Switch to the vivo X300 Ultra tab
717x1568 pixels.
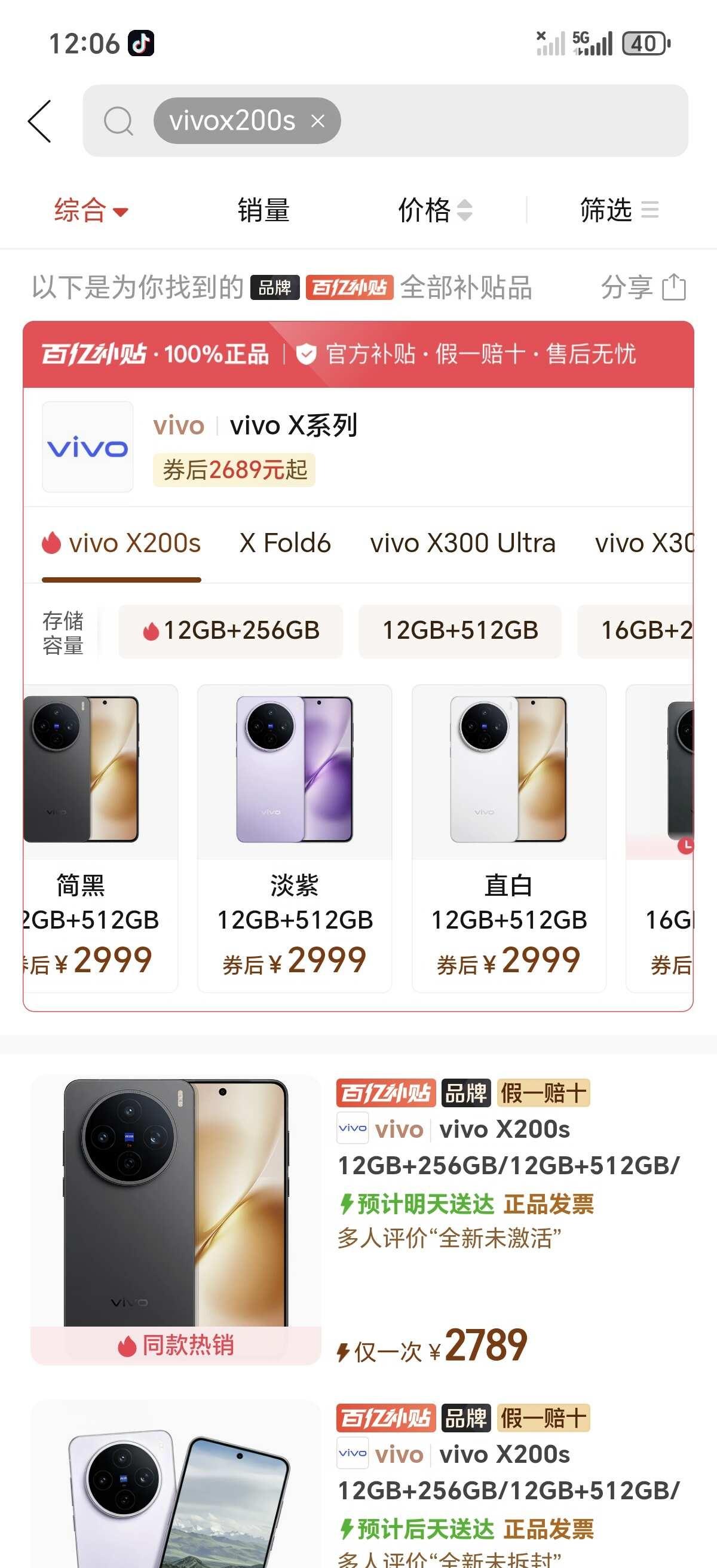pyautogui.click(x=462, y=543)
